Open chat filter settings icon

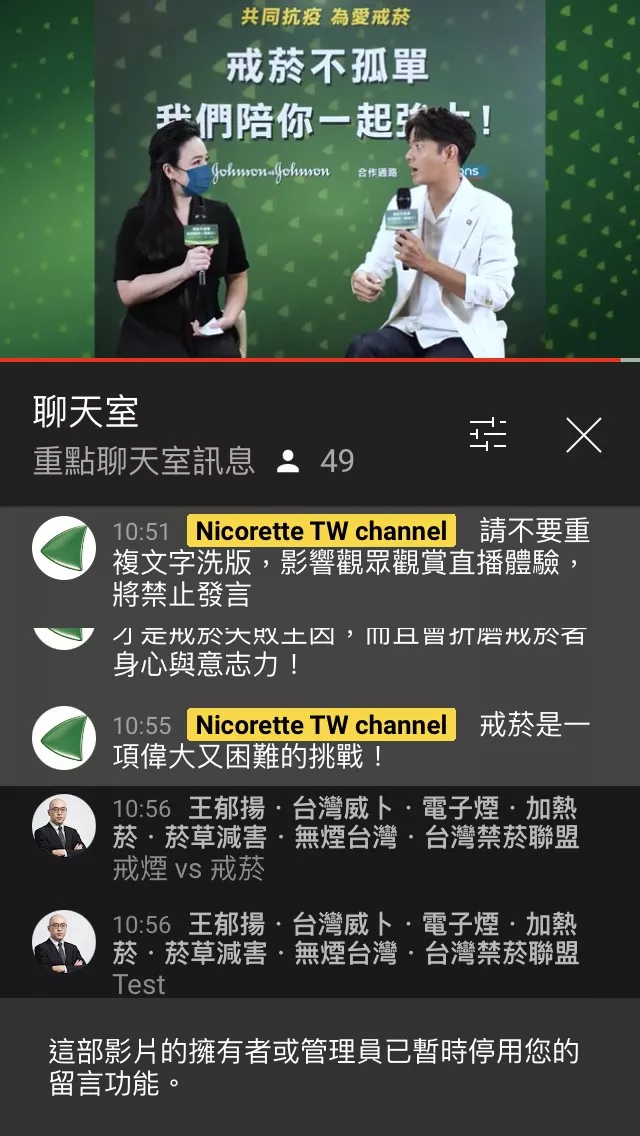488,435
